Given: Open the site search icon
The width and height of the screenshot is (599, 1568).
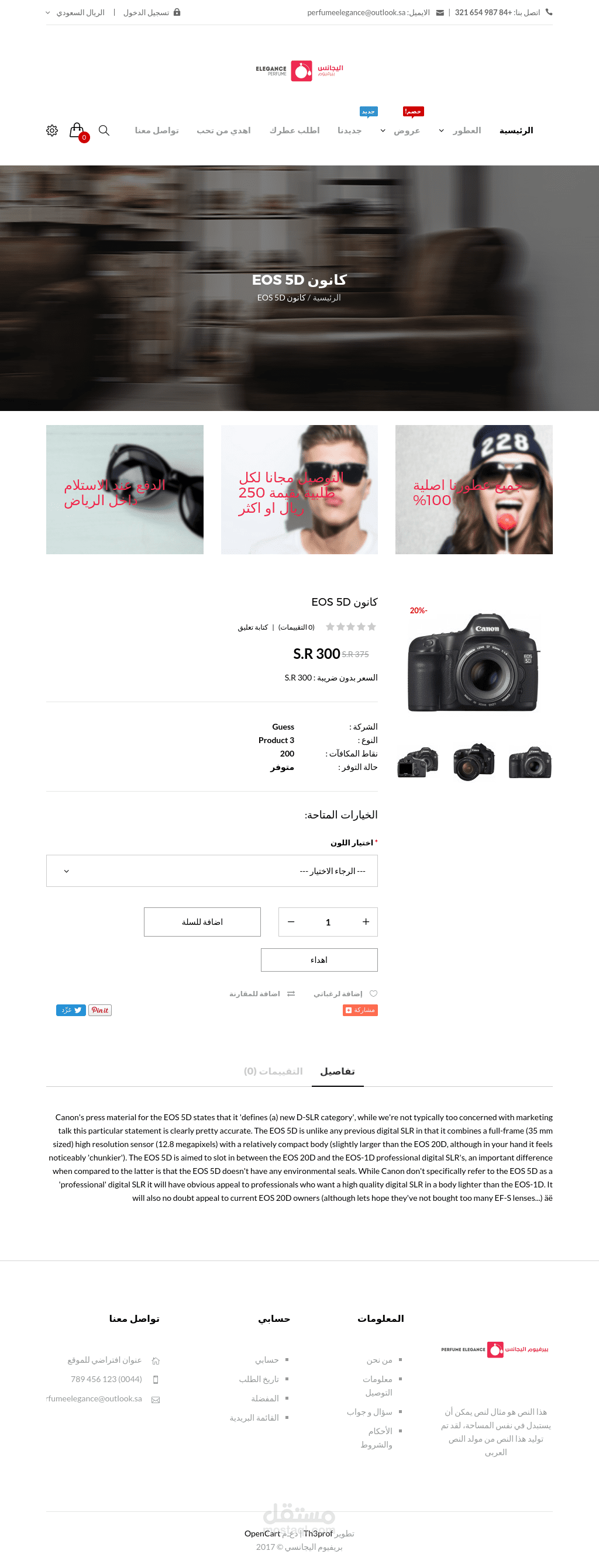Looking at the screenshot, I should (105, 130).
